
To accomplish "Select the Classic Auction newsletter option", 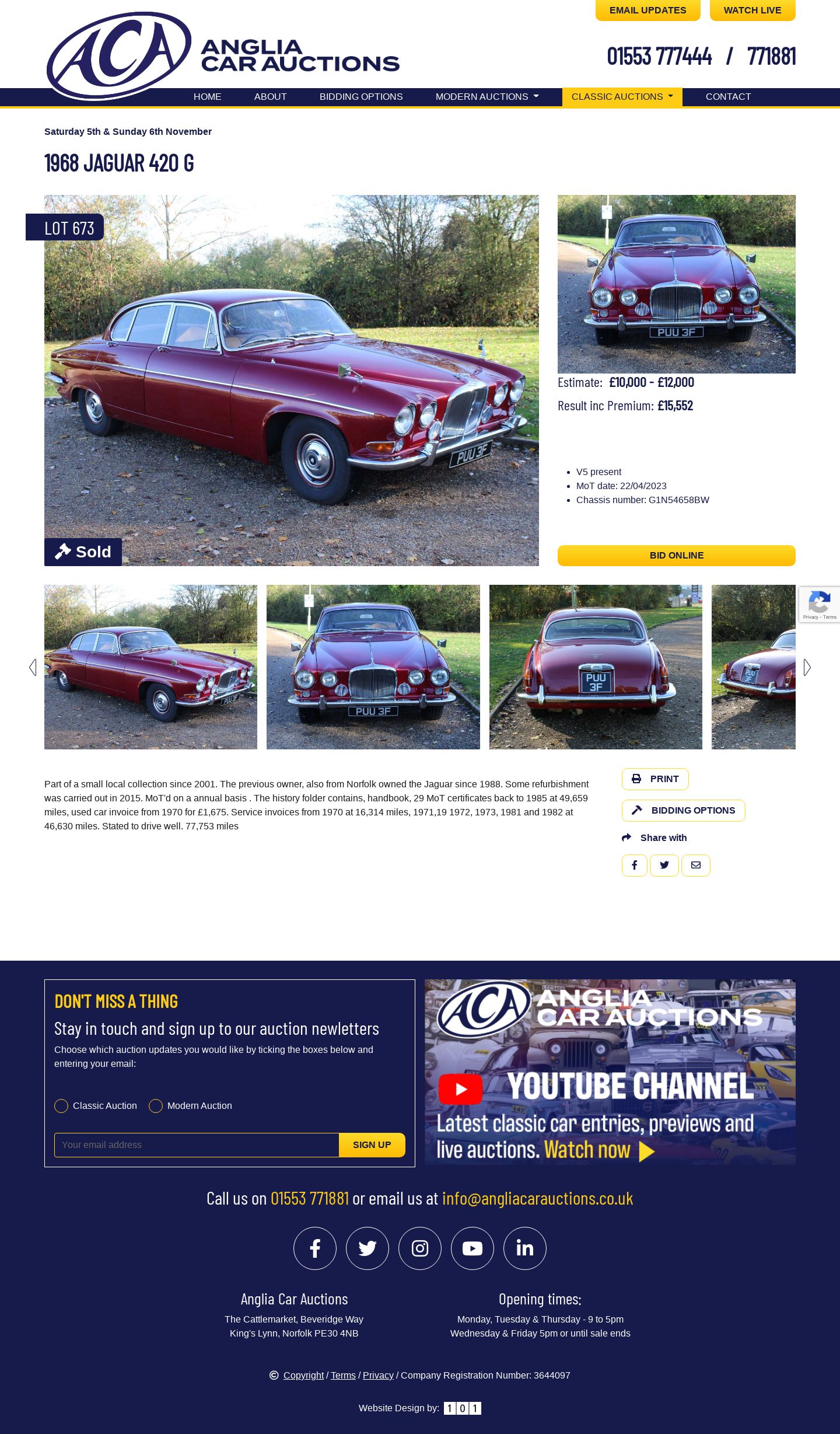I will click(61, 1106).
